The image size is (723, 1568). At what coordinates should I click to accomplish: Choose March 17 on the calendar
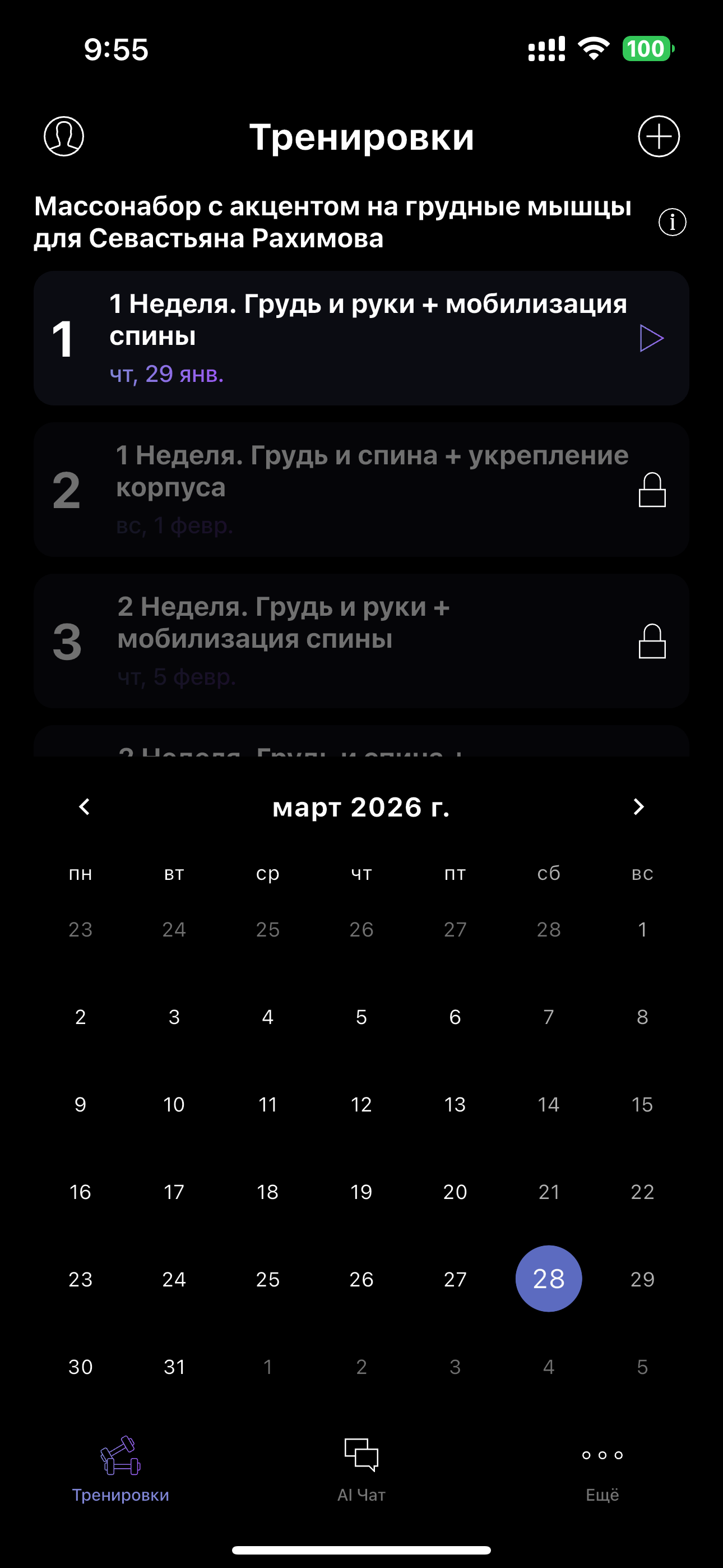point(174,1192)
